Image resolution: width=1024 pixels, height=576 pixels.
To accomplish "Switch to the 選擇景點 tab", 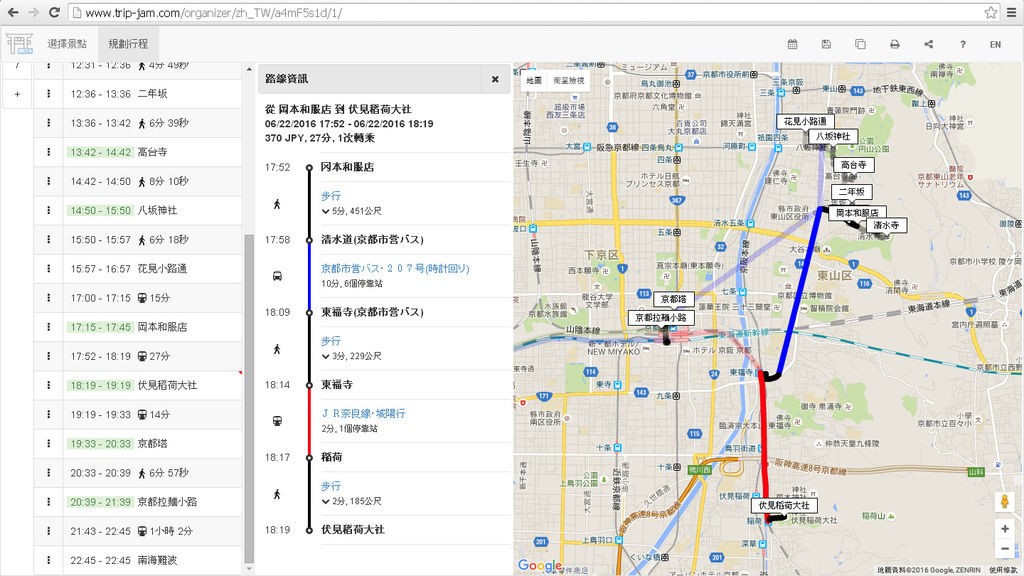I will point(67,44).
